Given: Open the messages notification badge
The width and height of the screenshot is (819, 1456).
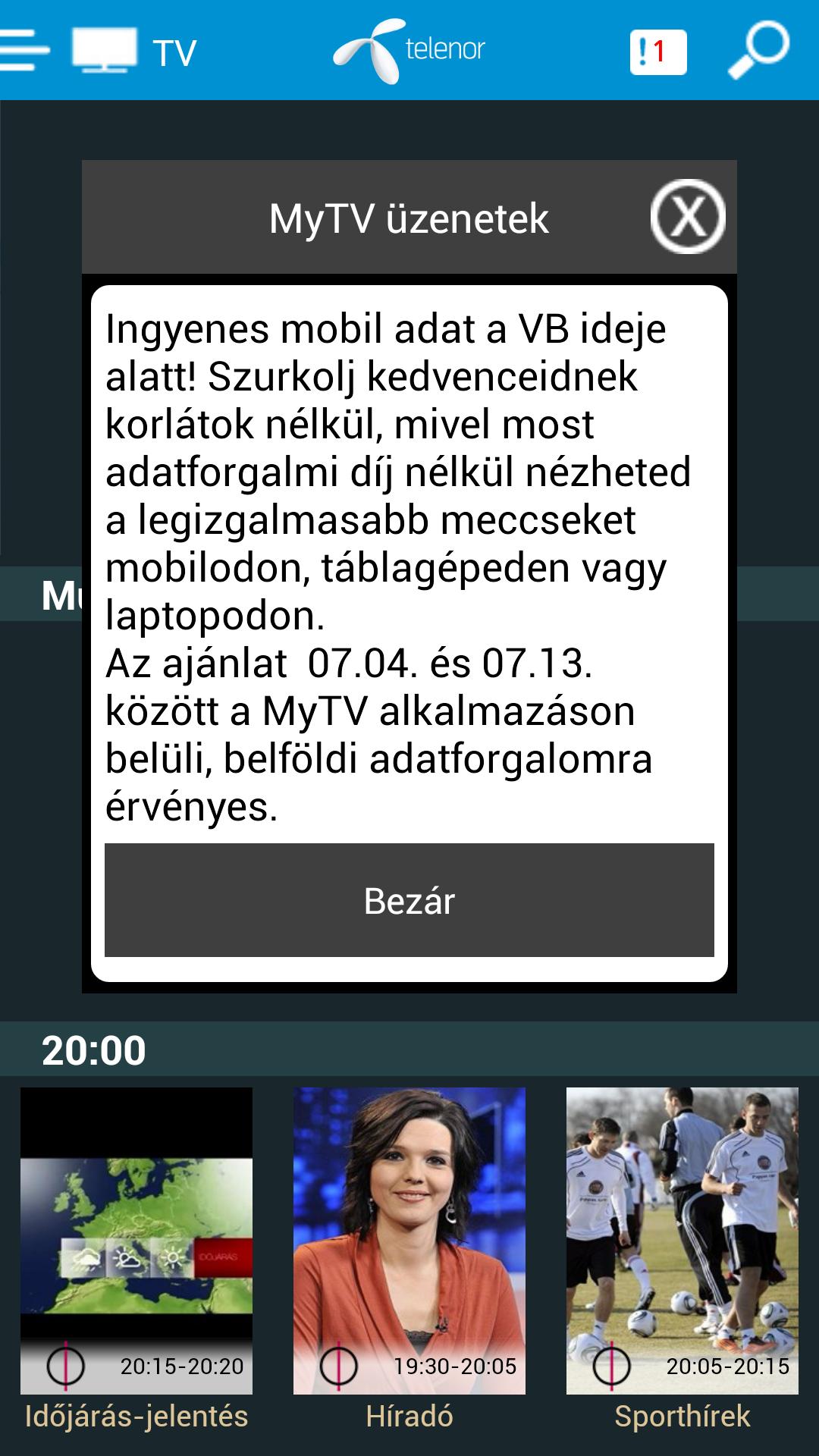Looking at the screenshot, I should (x=657, y=52).
